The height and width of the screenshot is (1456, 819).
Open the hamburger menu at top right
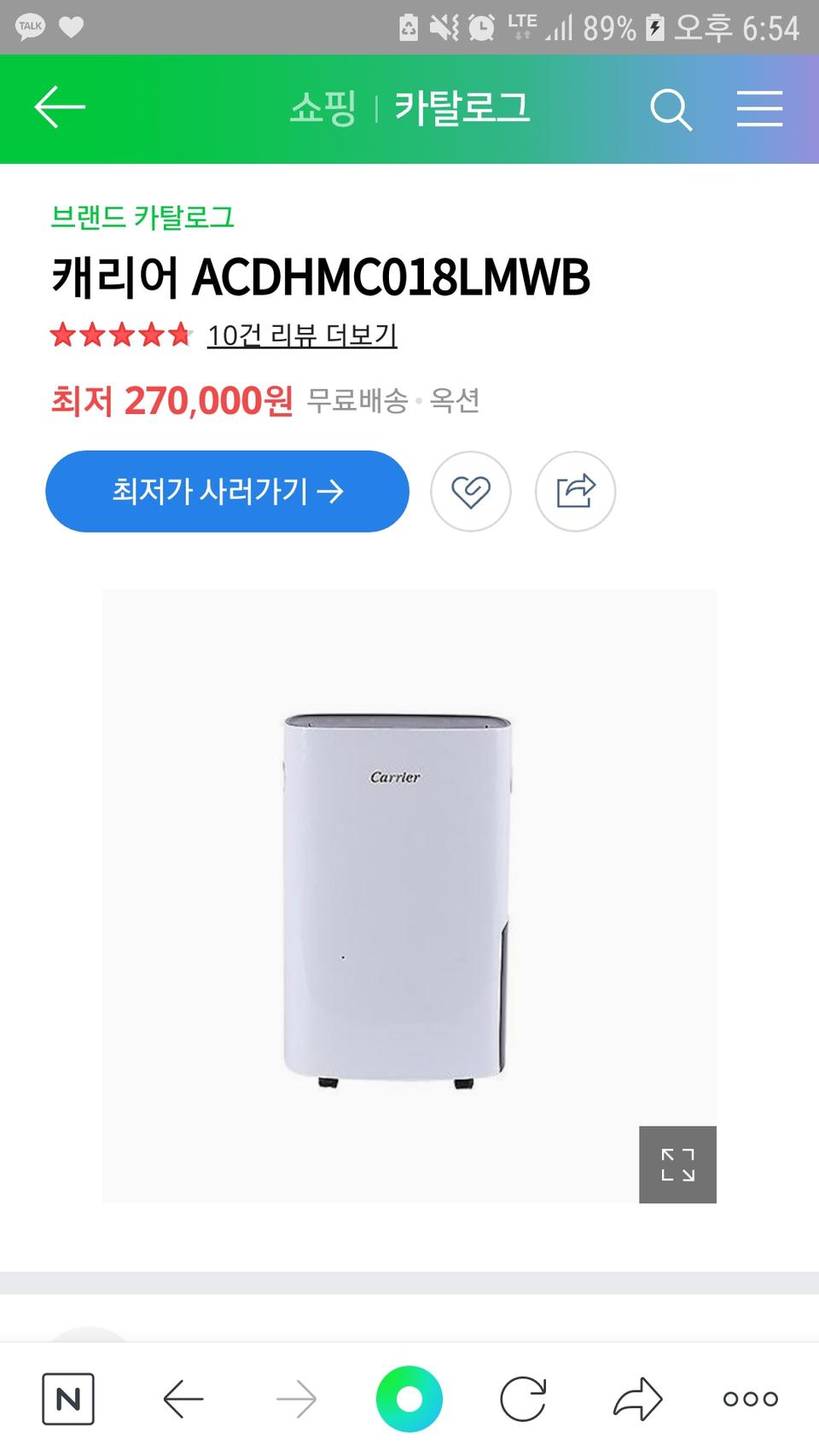coord(759,108)
